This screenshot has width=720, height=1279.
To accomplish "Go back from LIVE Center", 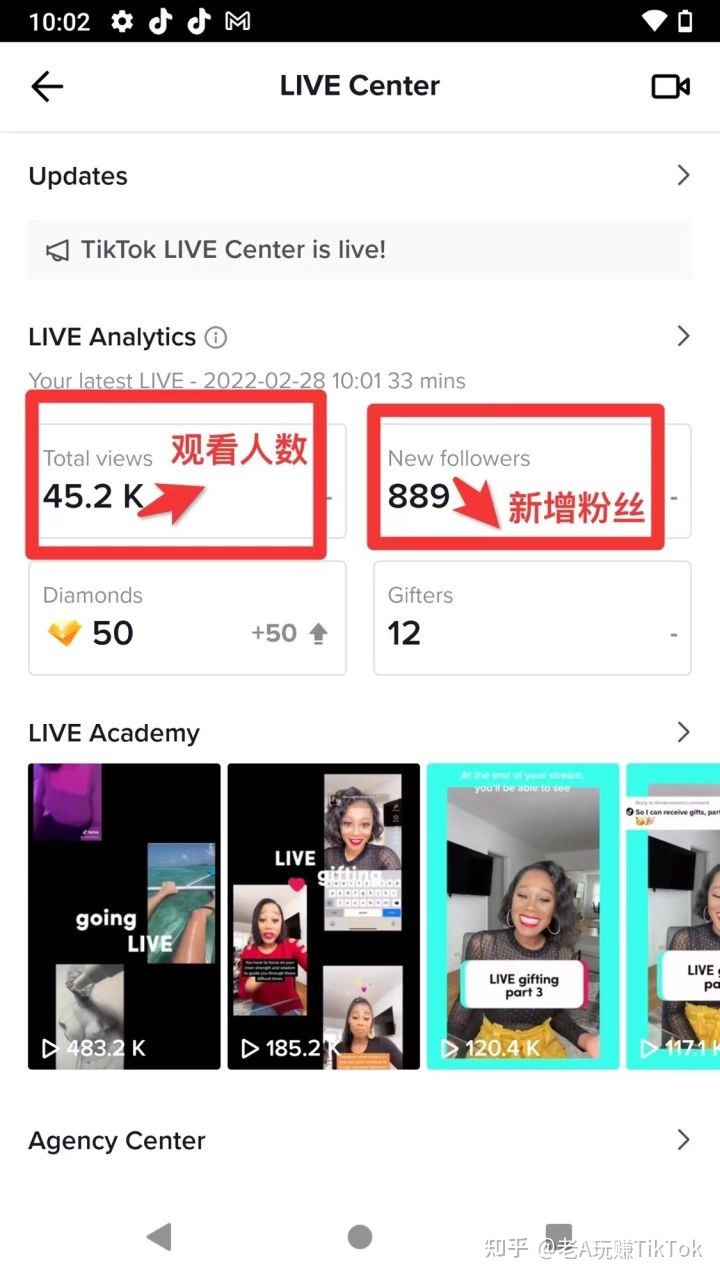I will [47, 87].
